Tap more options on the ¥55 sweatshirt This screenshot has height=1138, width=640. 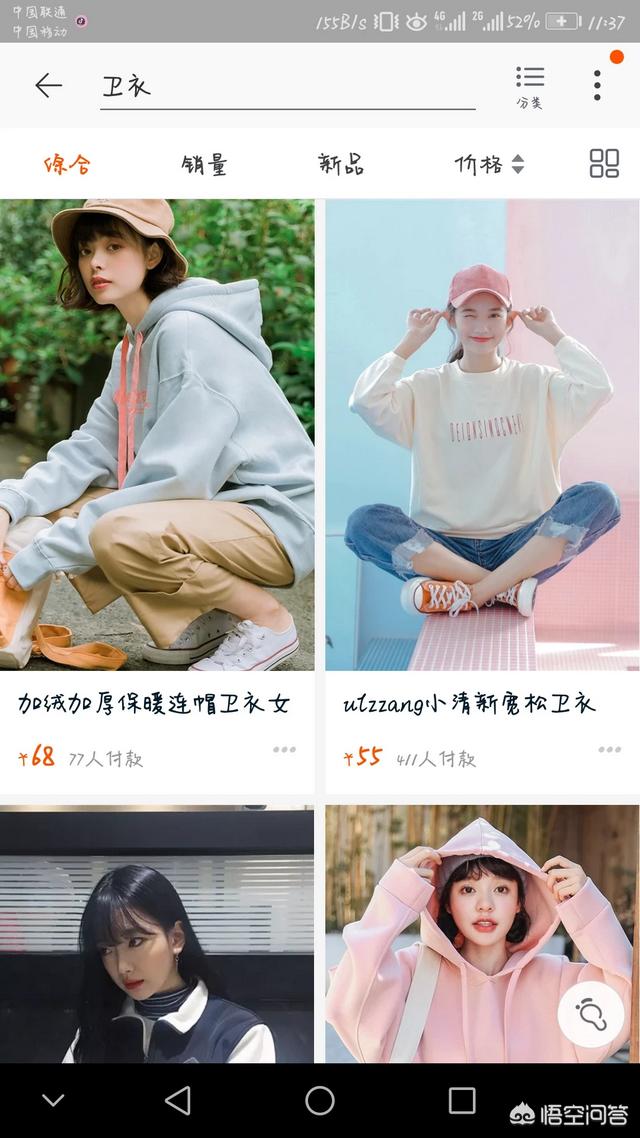(610, 750)
